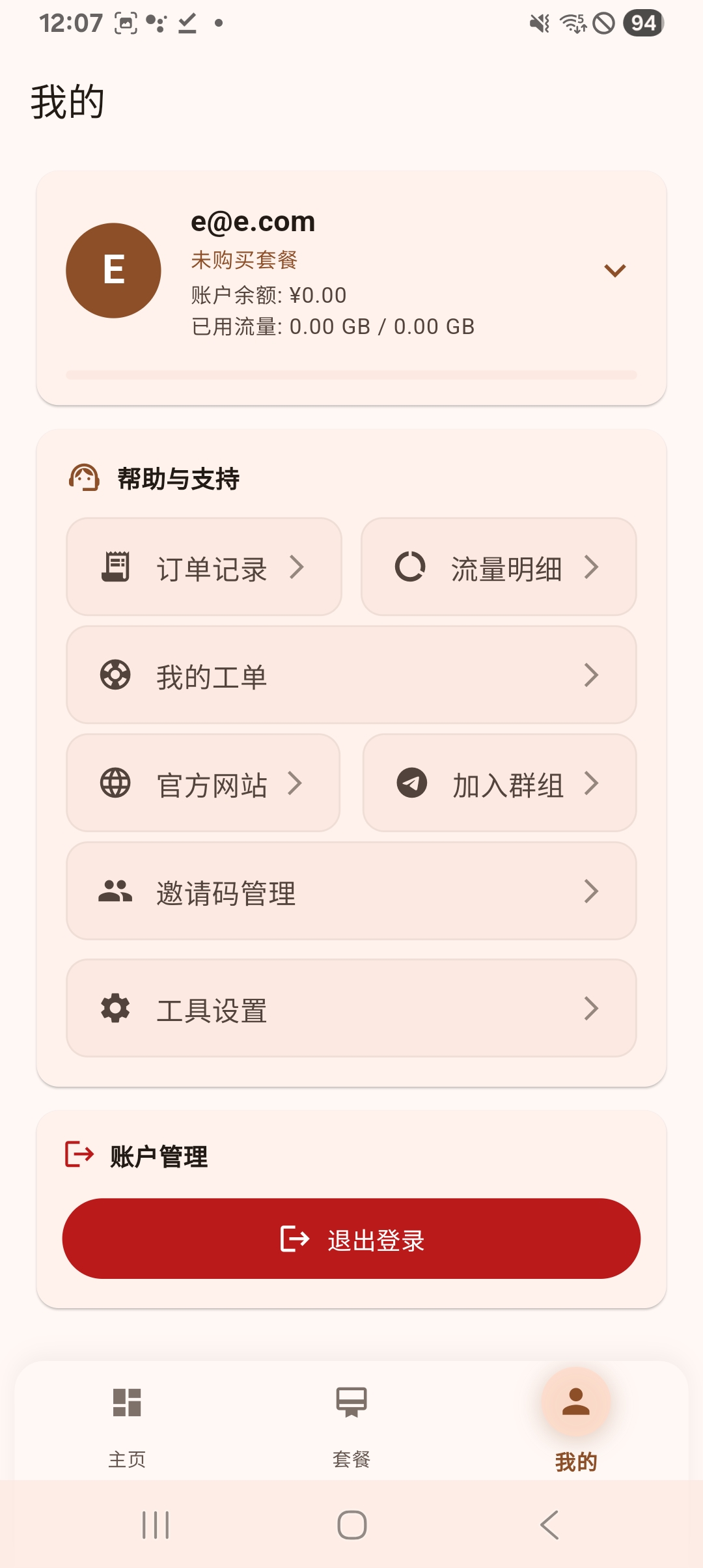
Task: Open 邀请码管理 invite code management
Action: pos(351,891)
